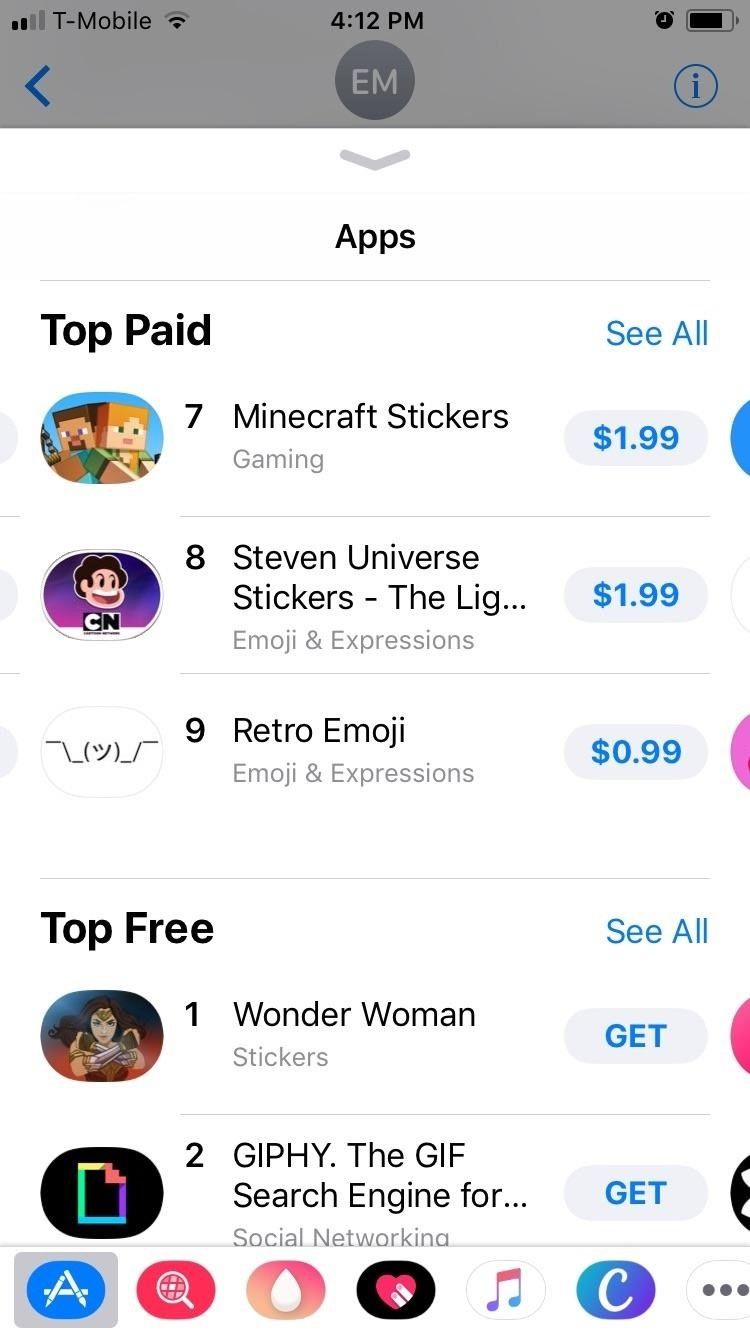Tap the Retro Emoji shrug thumbnail
The width and height of the screenshot is (750, 1334).
pos(101,751)
